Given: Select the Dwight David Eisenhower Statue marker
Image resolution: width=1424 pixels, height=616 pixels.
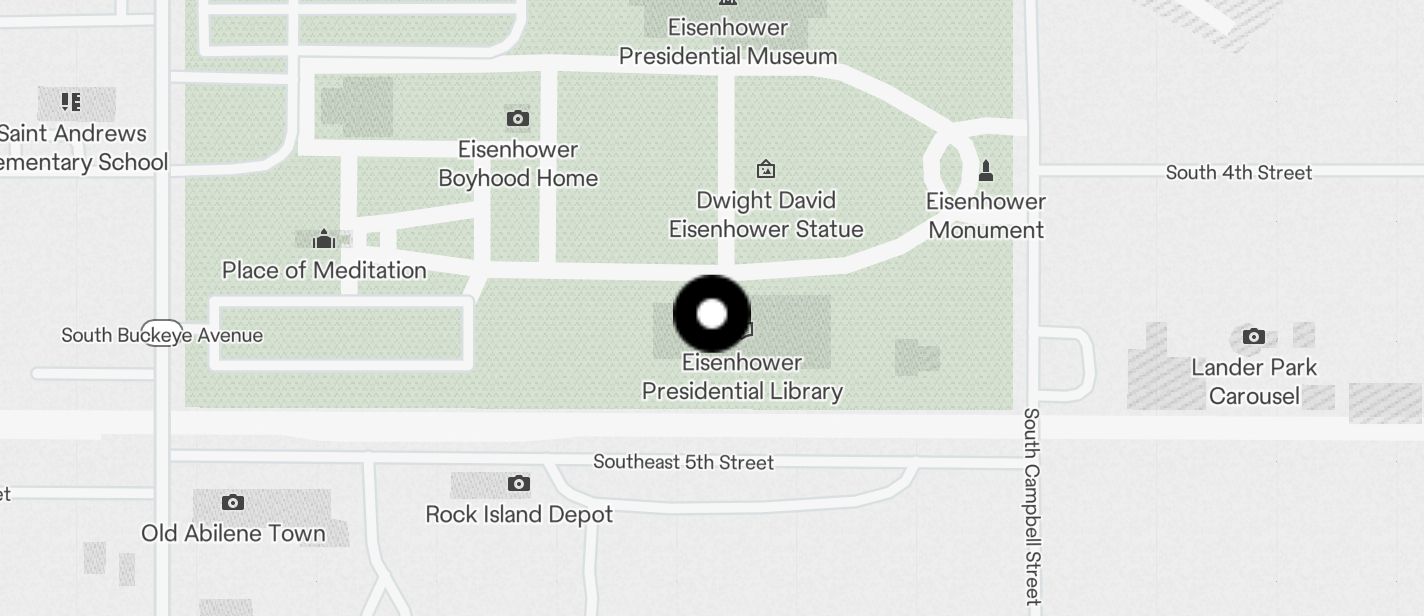Looking at the screenshot, I should click(x=766, y=169).
